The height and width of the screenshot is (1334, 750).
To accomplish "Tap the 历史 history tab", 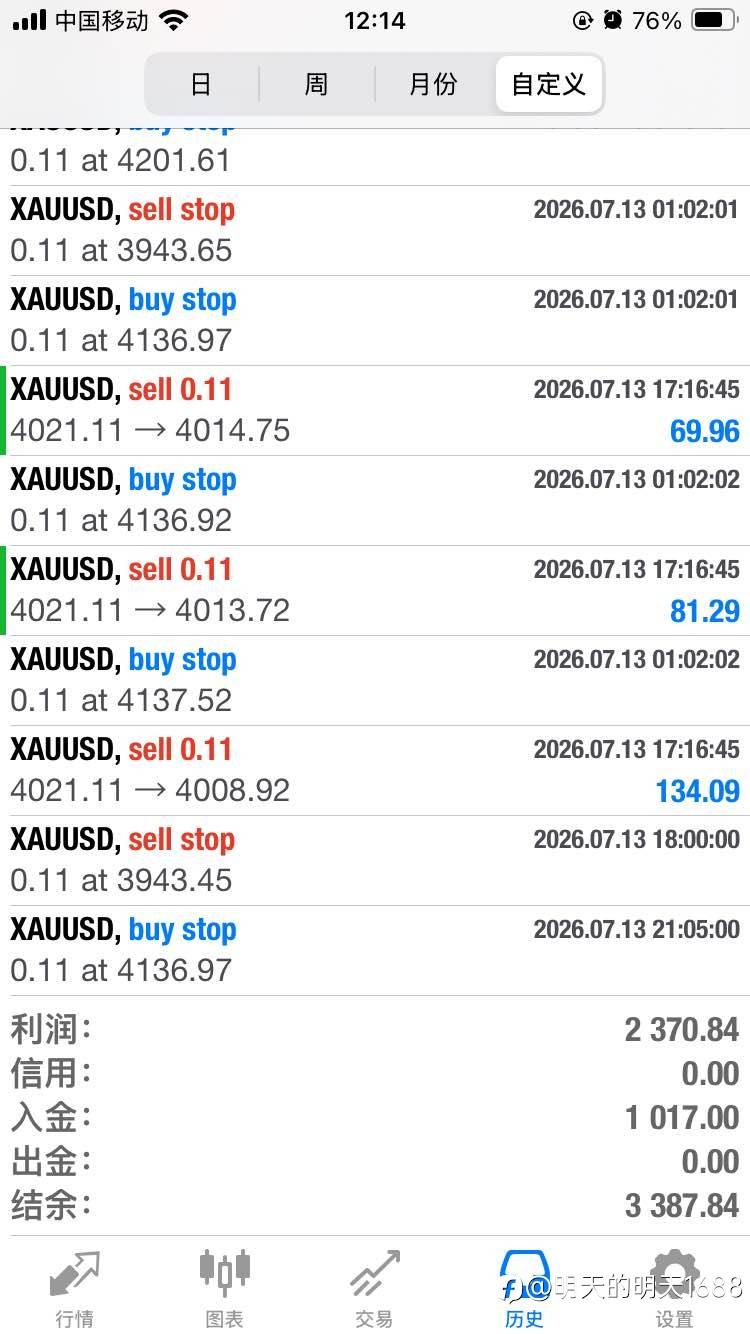I will (525, 1288).
